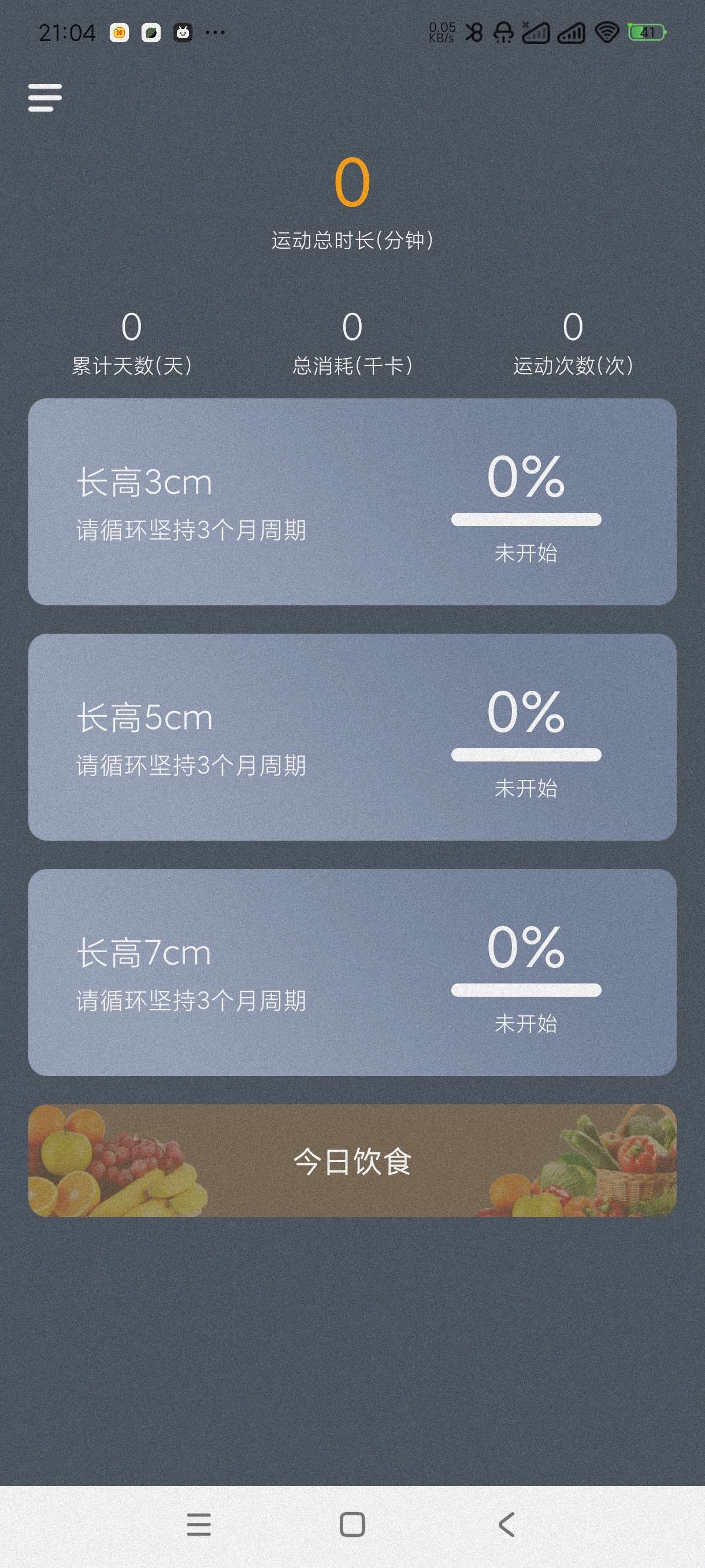
Task: Open the hamburger drawer menu
Action: (45, 97)
